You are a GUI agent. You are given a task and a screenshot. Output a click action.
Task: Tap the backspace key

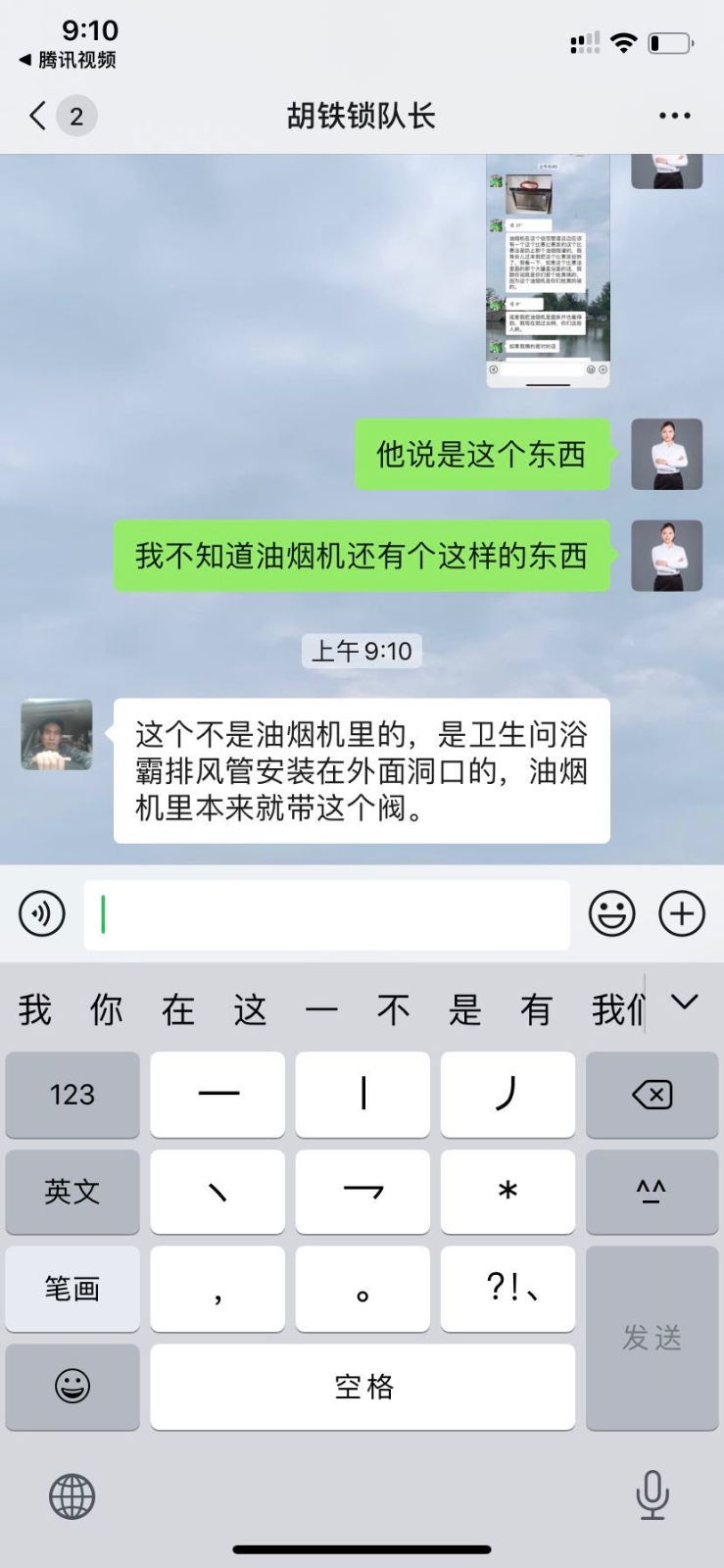[x=652, y=1095]
